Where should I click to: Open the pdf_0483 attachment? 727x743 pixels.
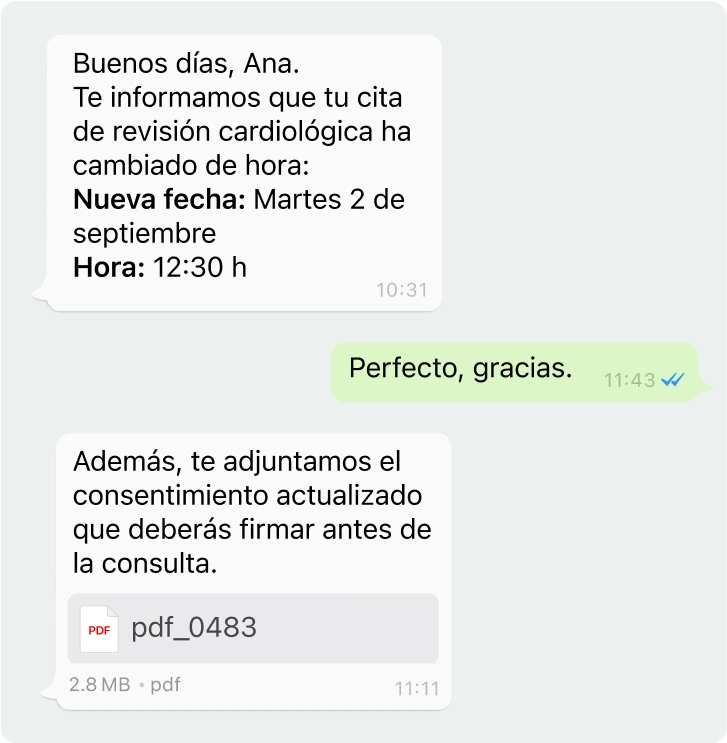[252, 628]
